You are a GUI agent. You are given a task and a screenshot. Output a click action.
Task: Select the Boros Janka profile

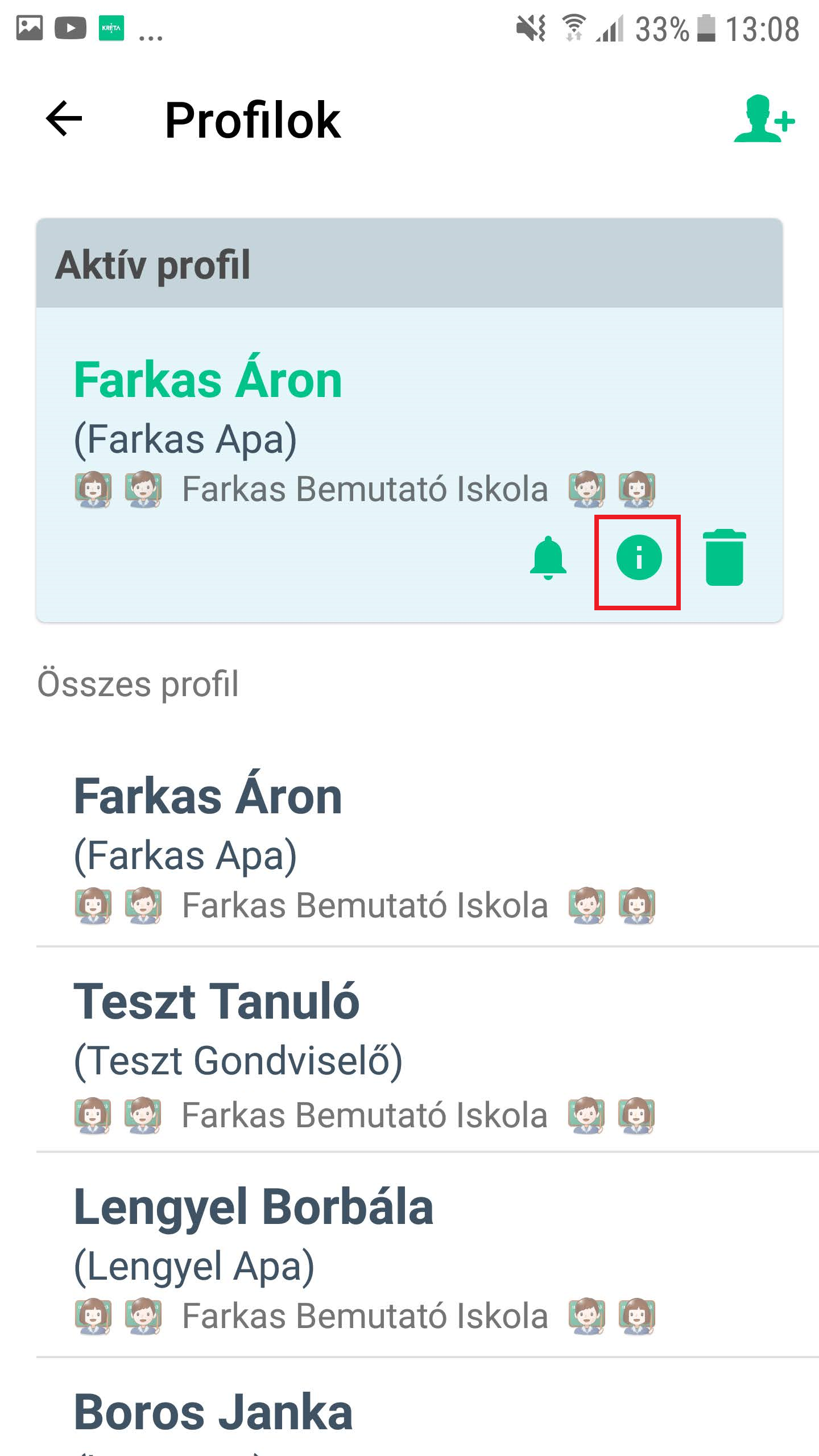(x=427, y=1408)
